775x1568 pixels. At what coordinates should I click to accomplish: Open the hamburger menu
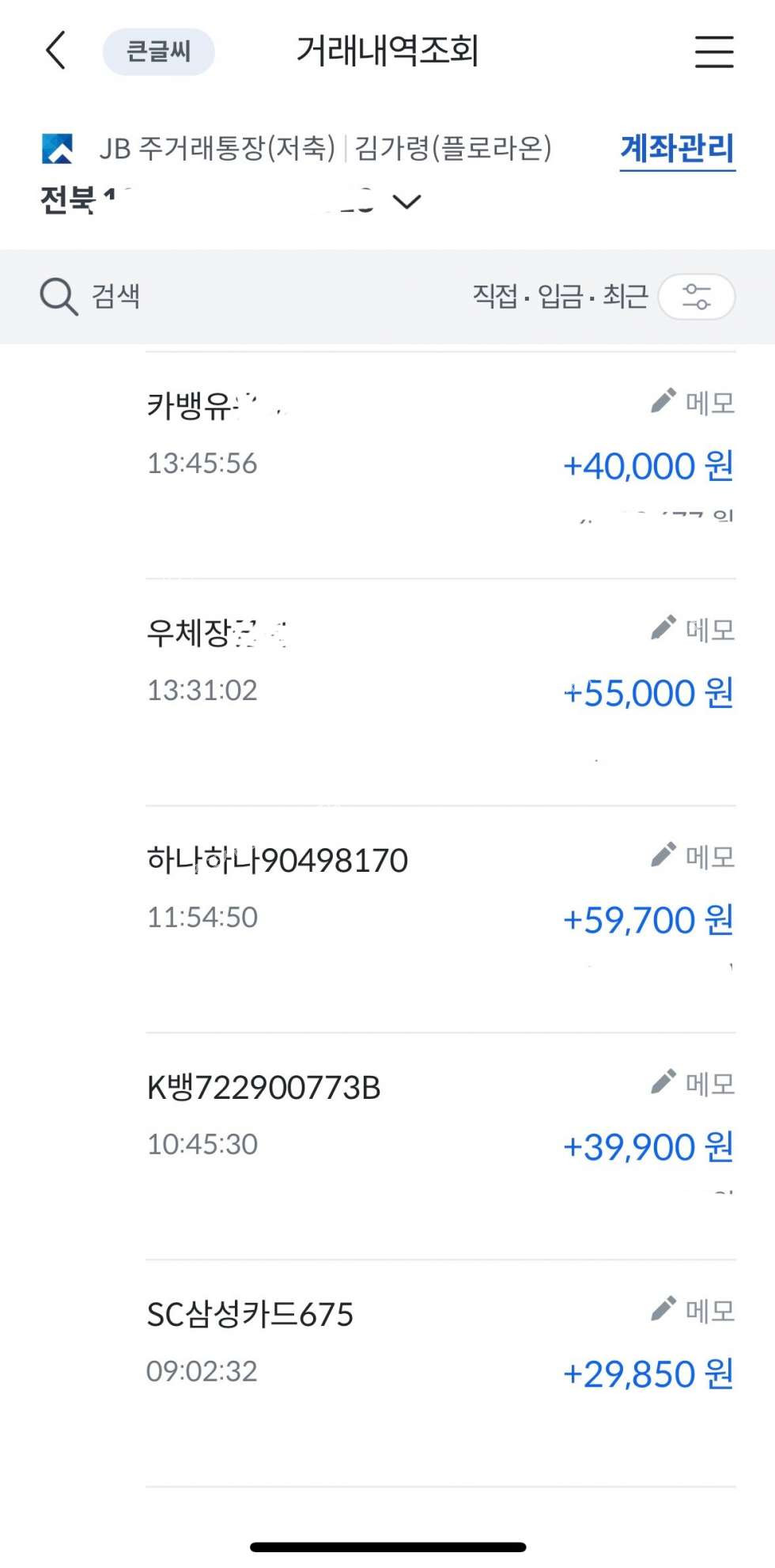714,52
